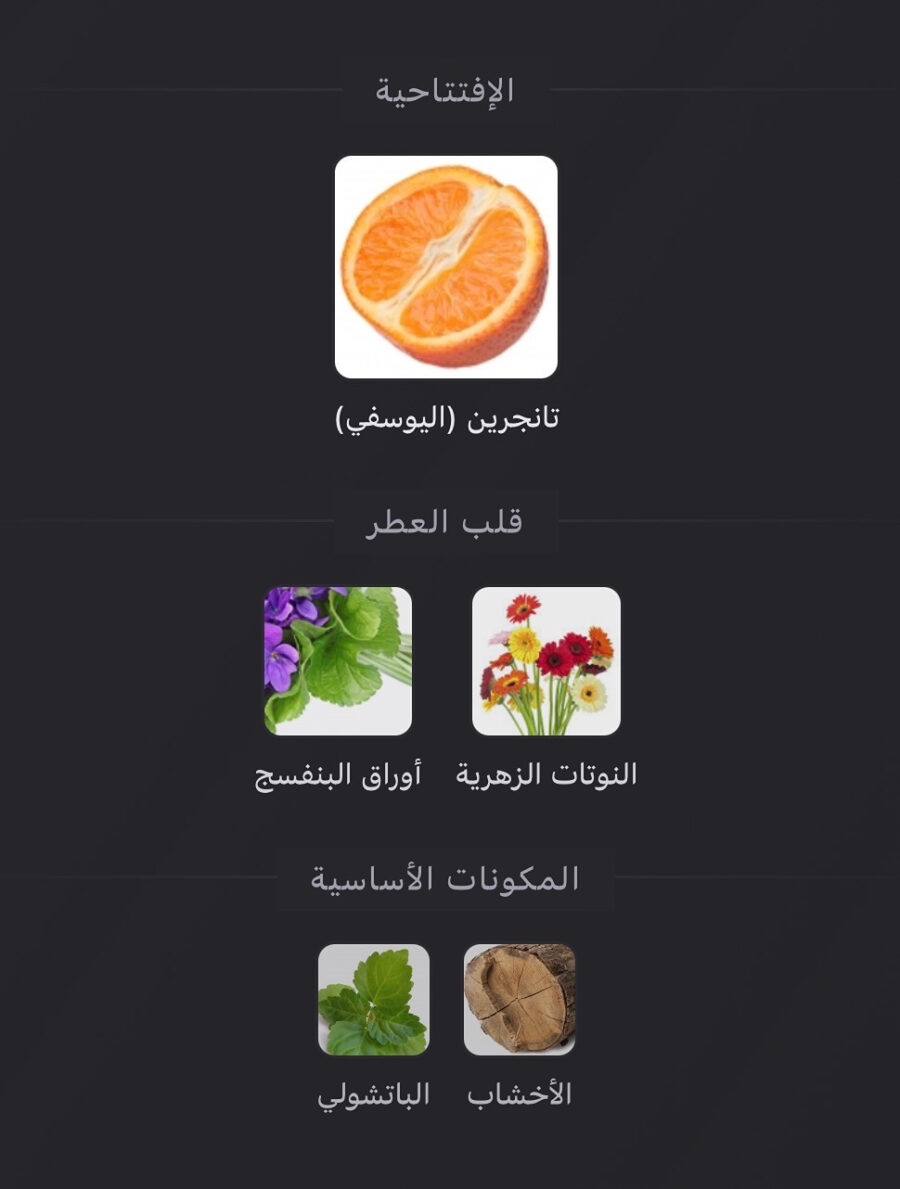Image resolution: width=900 pixels, height=1189 pixels.
Task: View the أوراق البنفسج note
Action: (338, 661)
